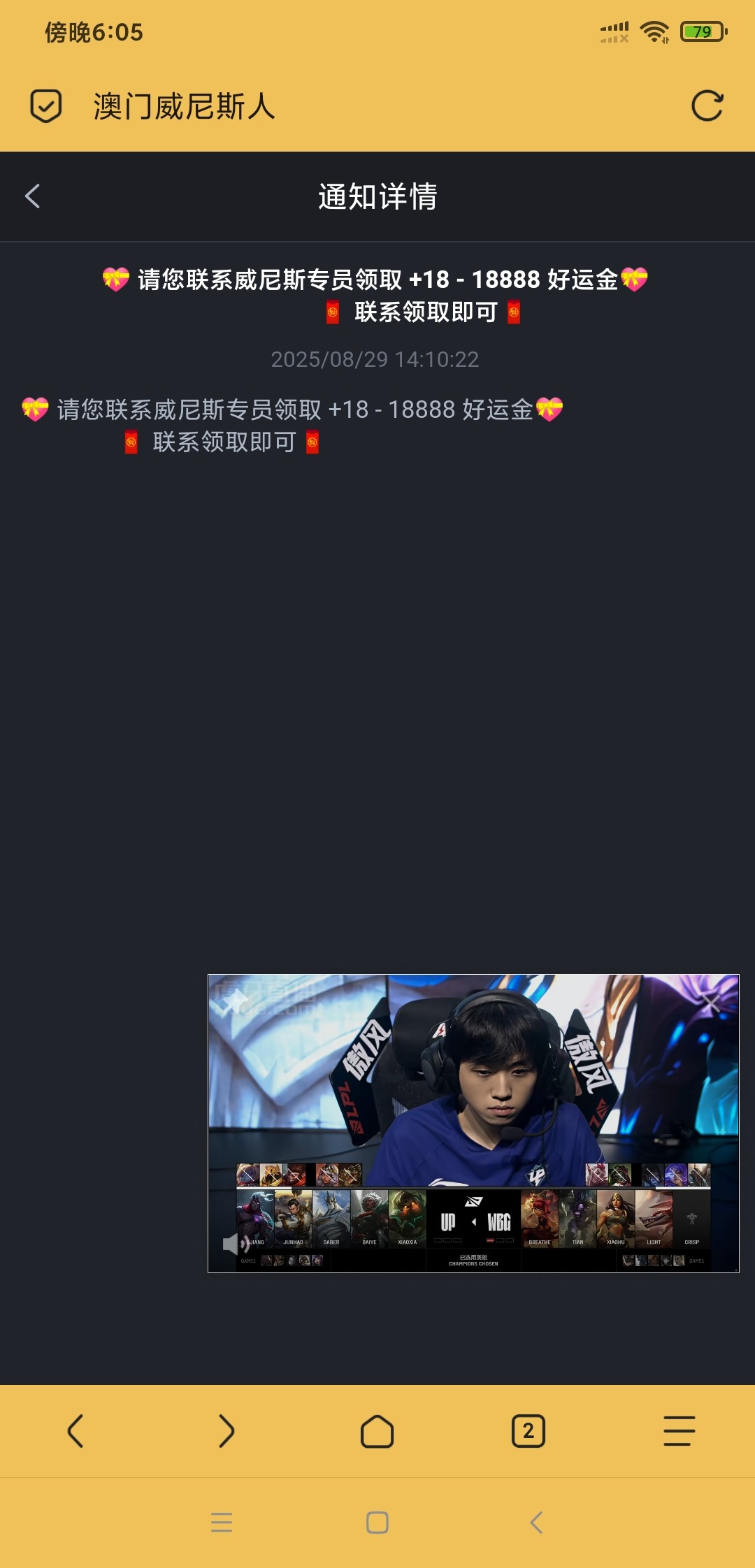
Task: Toggle the floating video's sound
Action: (x=235, y=1243)
